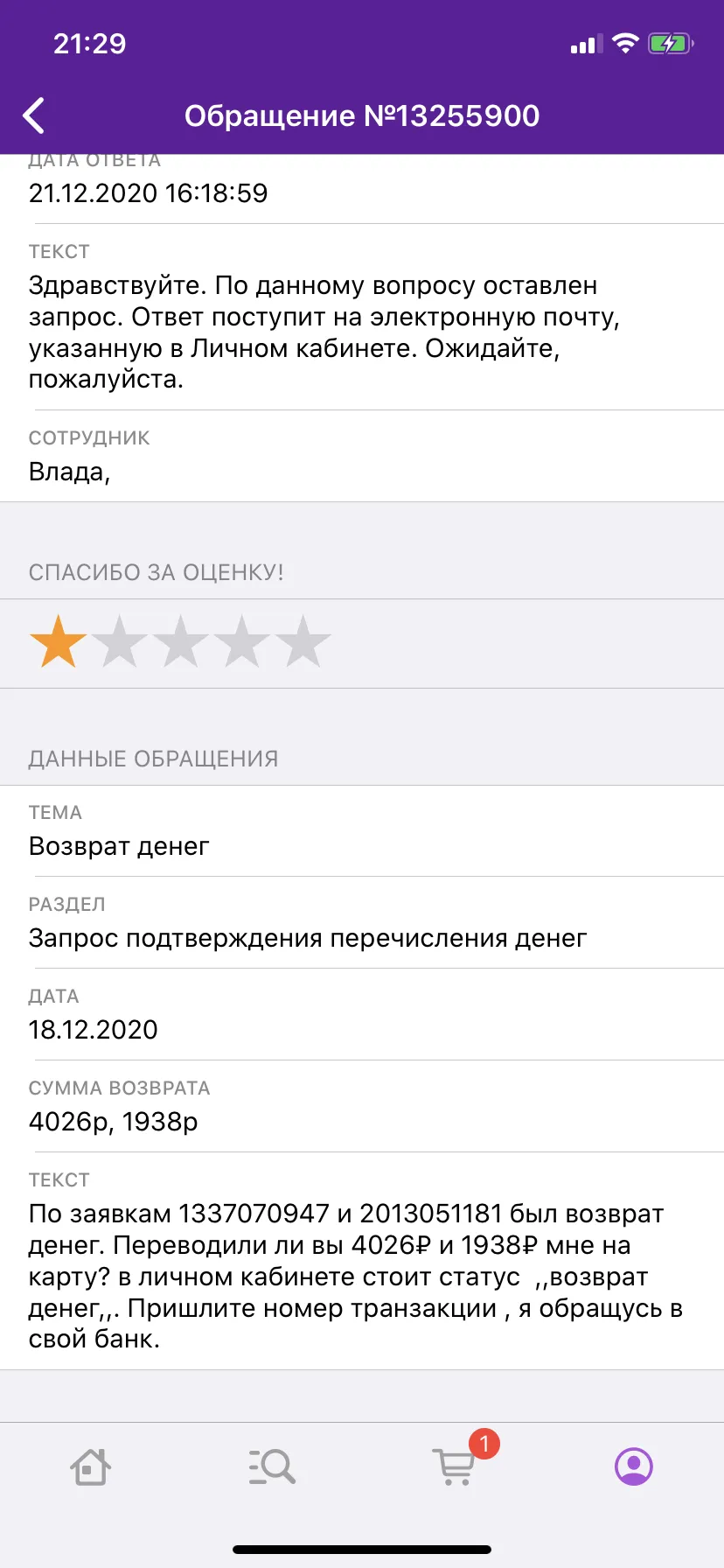Open the shopping cart tab
Viewport: 724px width, 1568px height.
pyautogui.click(x=454, y=1466)
